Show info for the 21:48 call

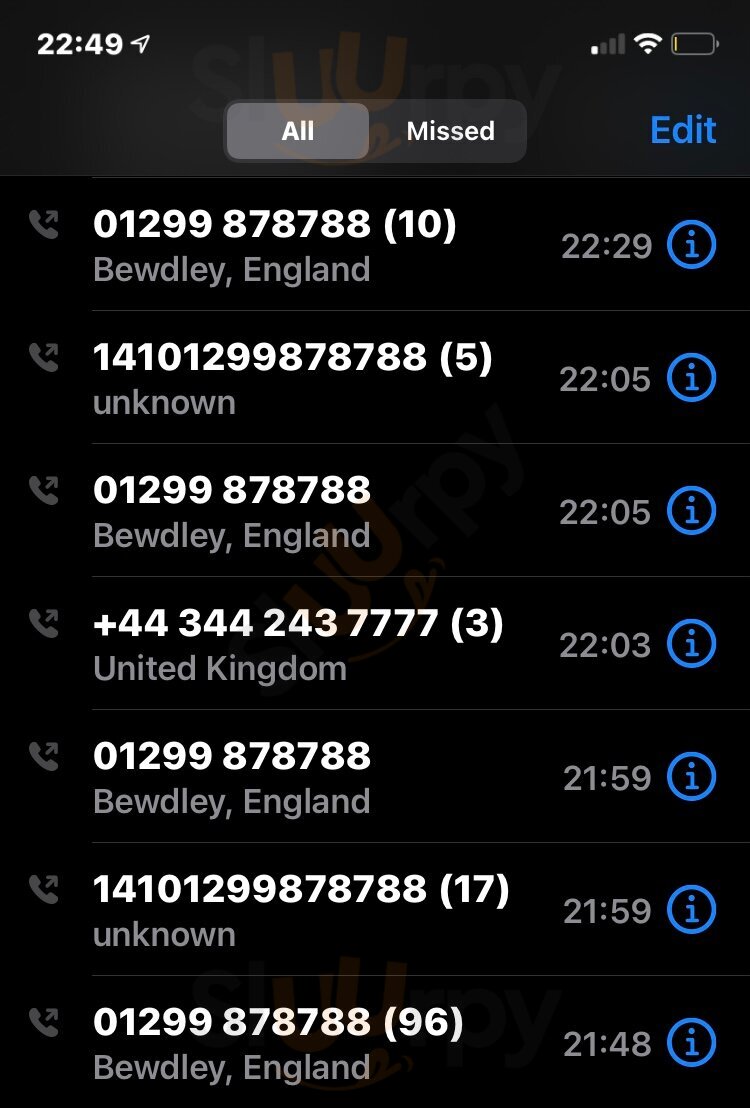(692, 1044)
